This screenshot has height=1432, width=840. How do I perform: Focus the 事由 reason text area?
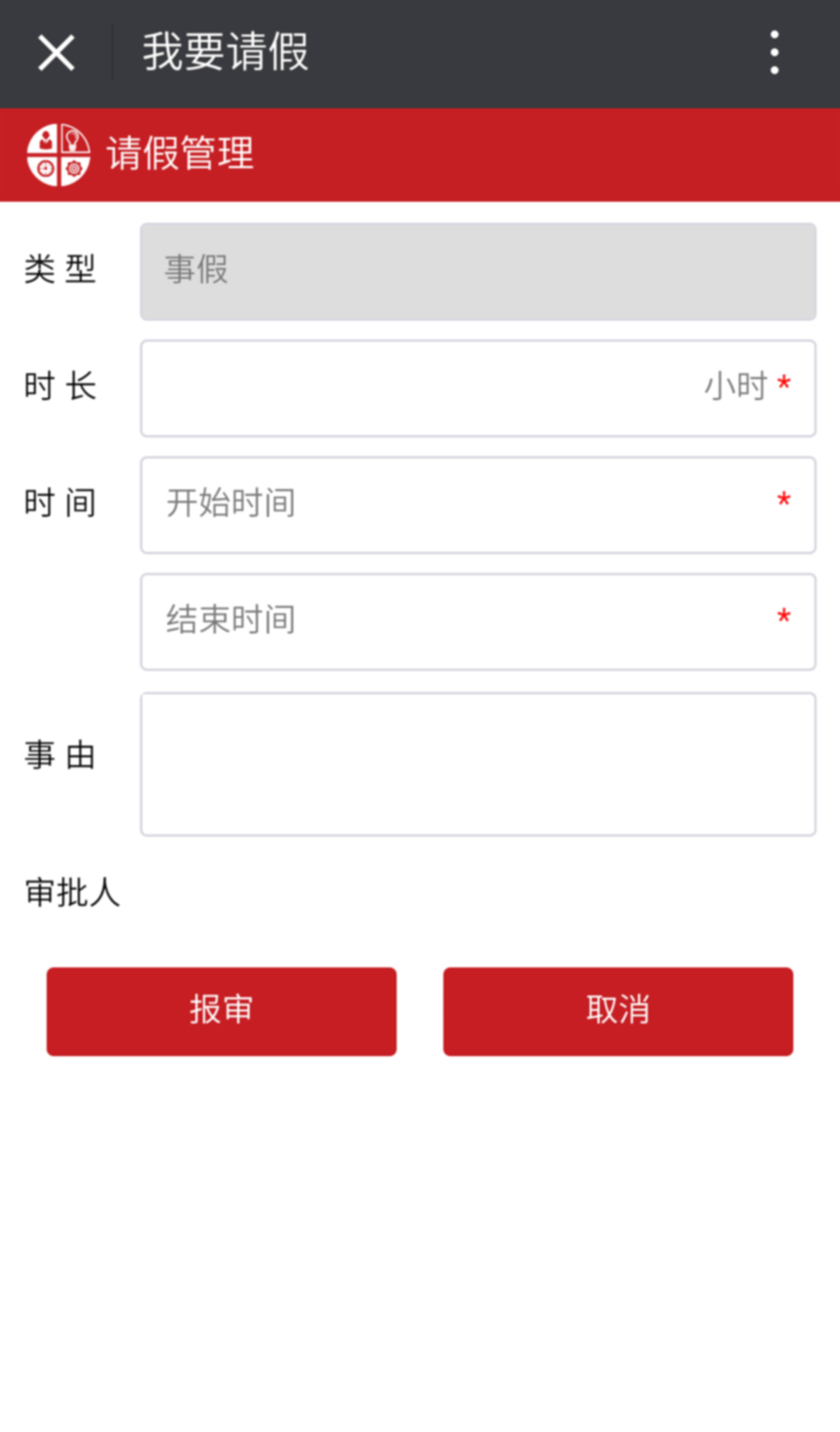tap(478, 764)
